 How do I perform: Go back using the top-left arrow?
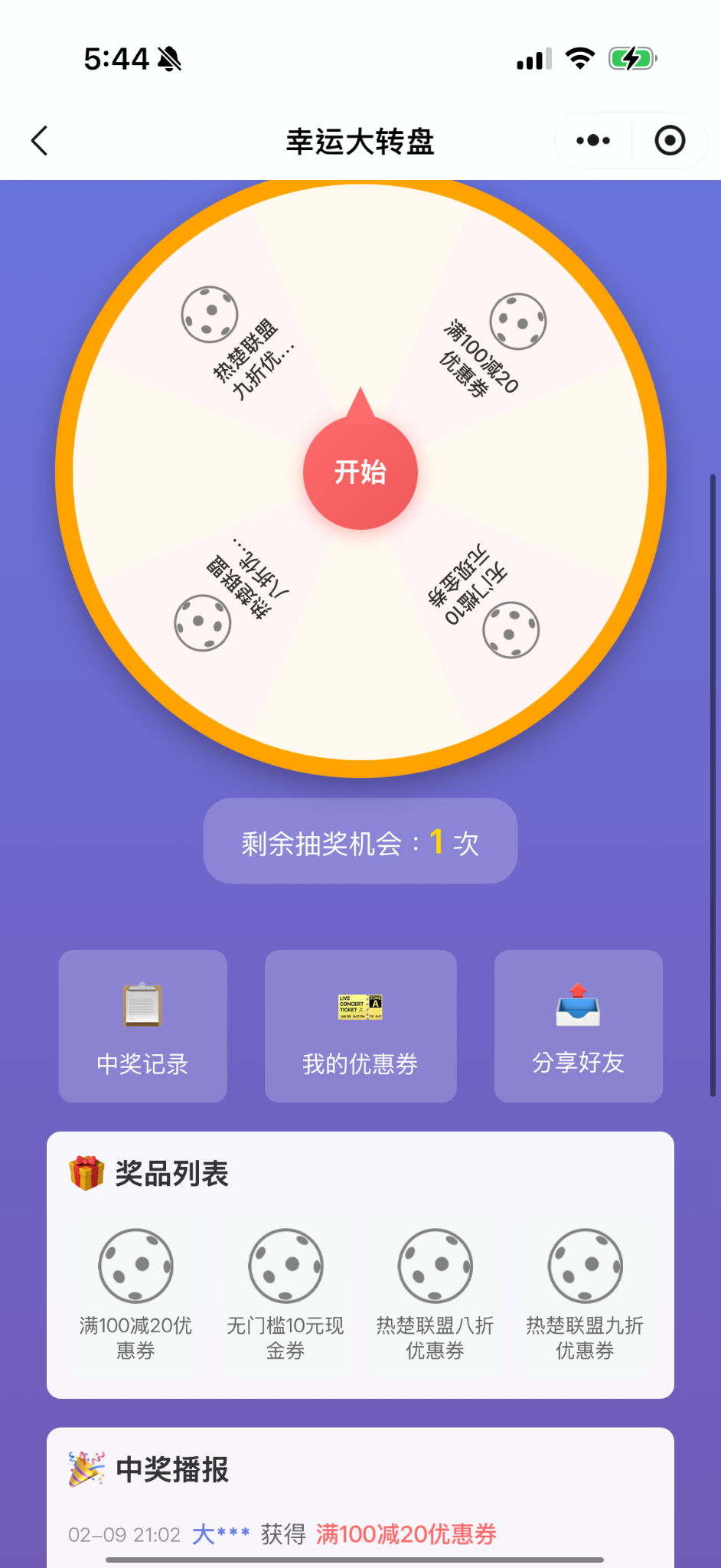(x=40, y=141)
